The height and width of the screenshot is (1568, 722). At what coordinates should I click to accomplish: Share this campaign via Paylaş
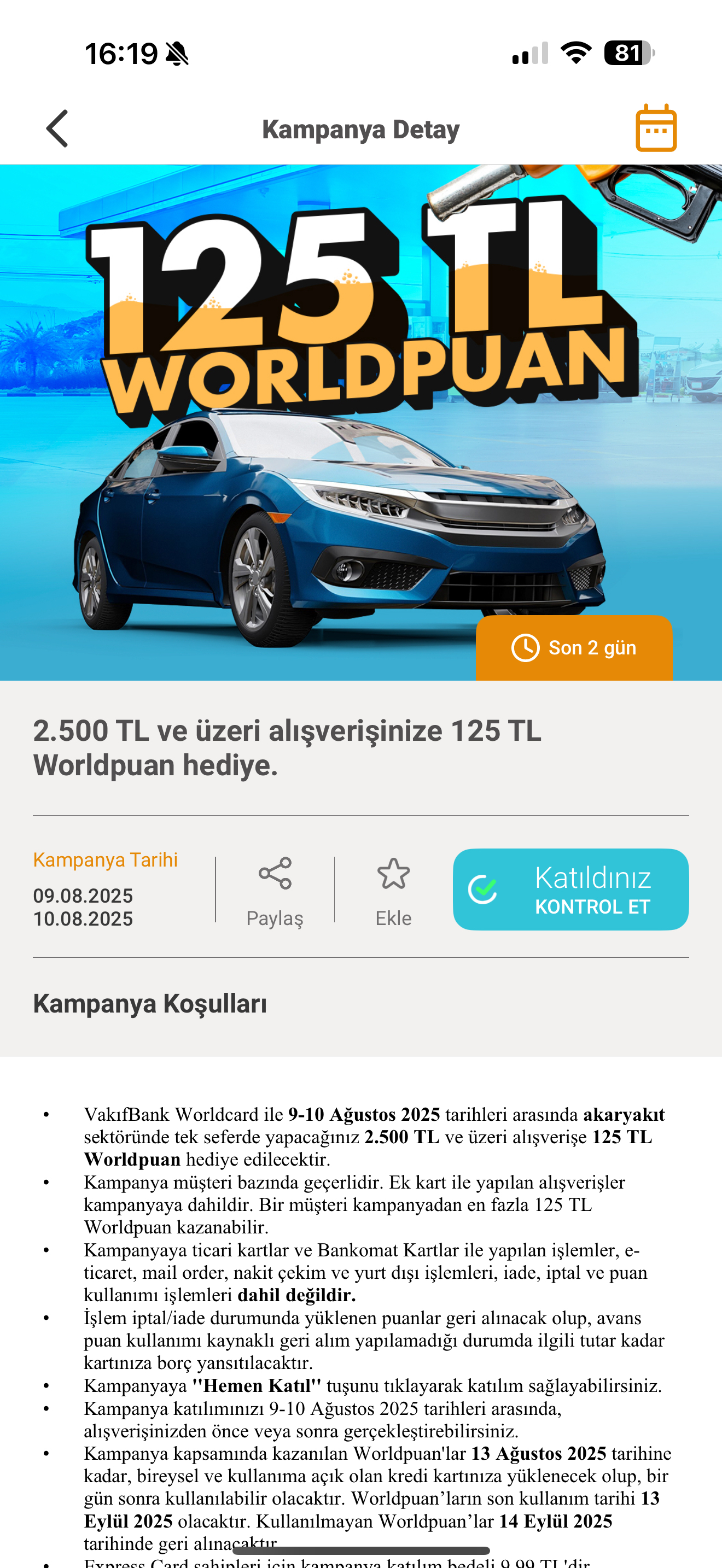pyautogui.click(x=275, y=891)
